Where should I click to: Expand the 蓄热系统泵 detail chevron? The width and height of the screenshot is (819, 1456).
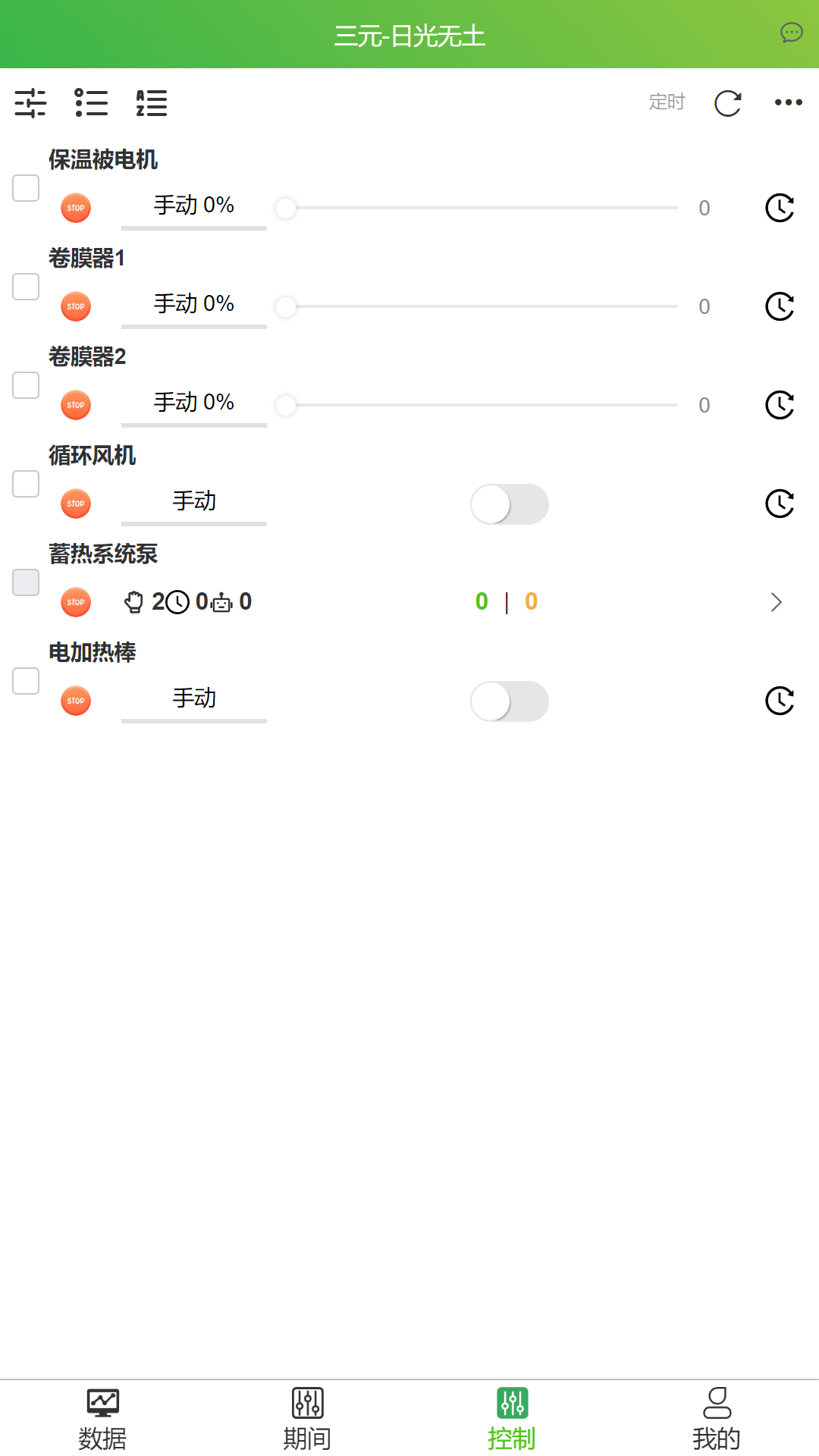[776, 601]
